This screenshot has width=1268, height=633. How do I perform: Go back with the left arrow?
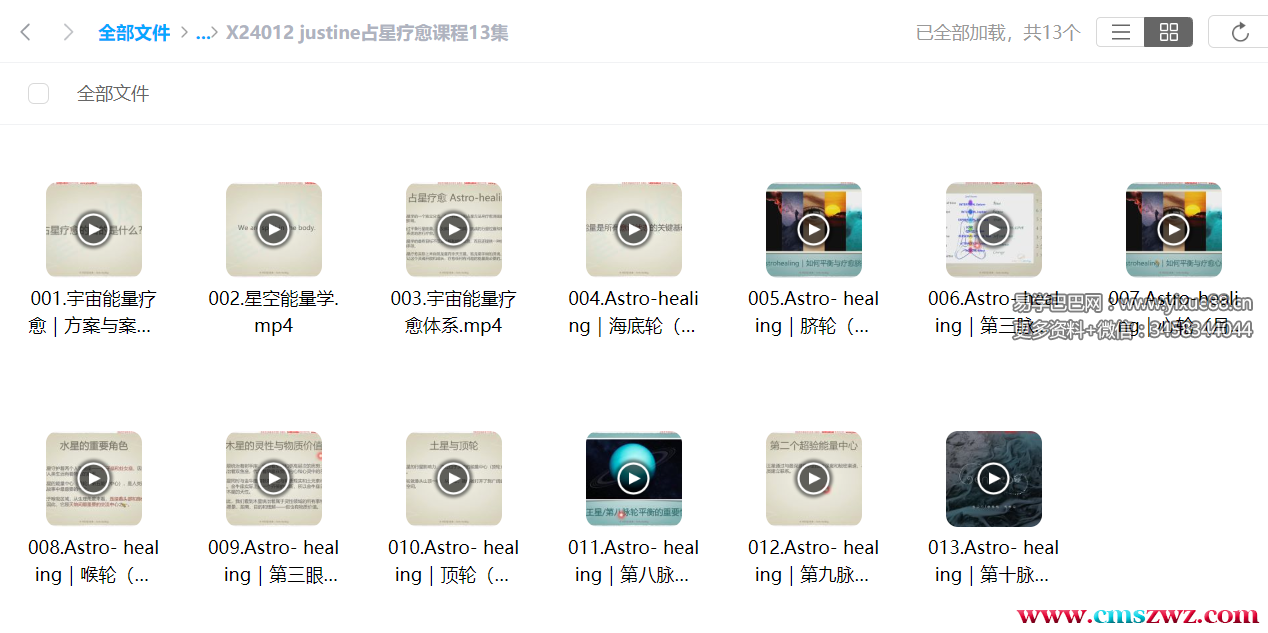26,32
